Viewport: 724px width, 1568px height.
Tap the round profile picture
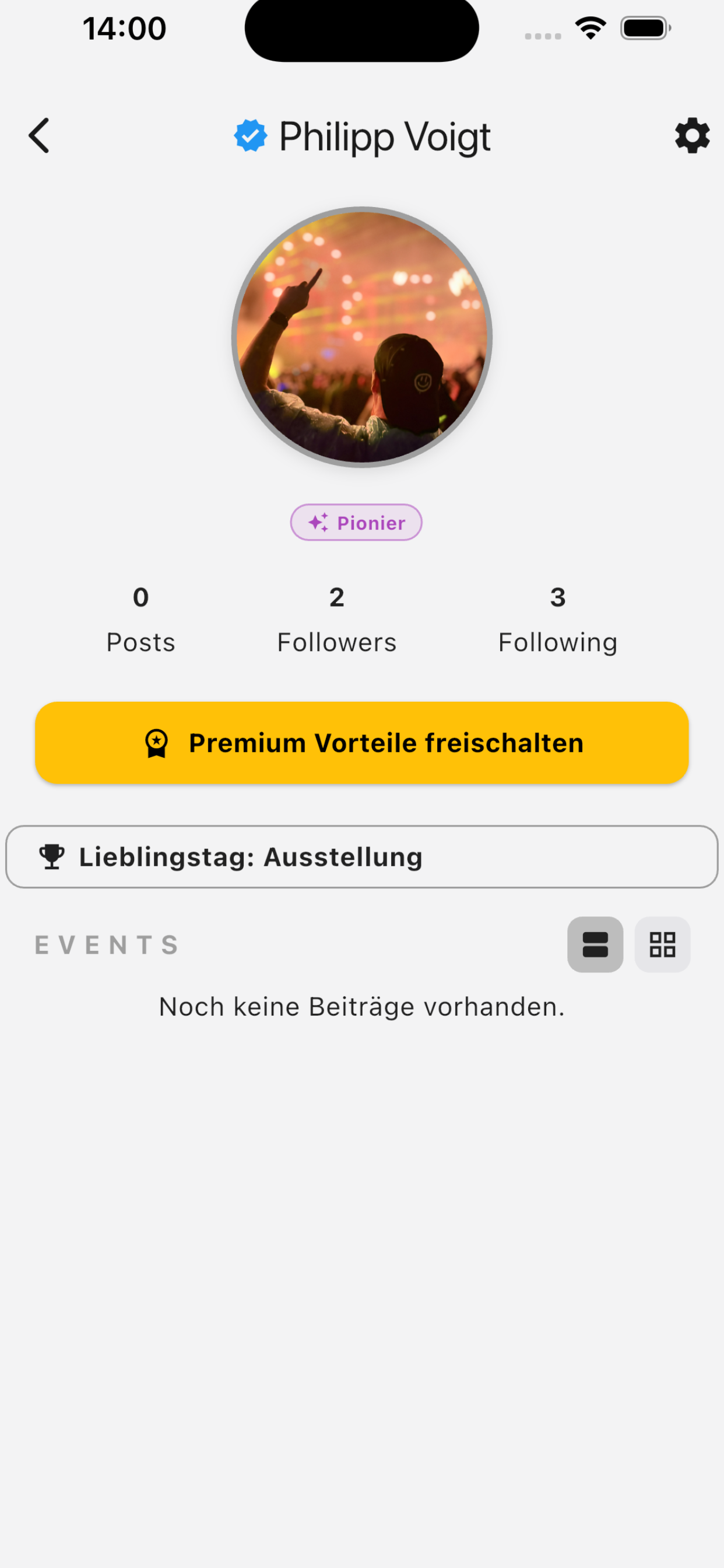pyautogui.click(x=362, y=337)
